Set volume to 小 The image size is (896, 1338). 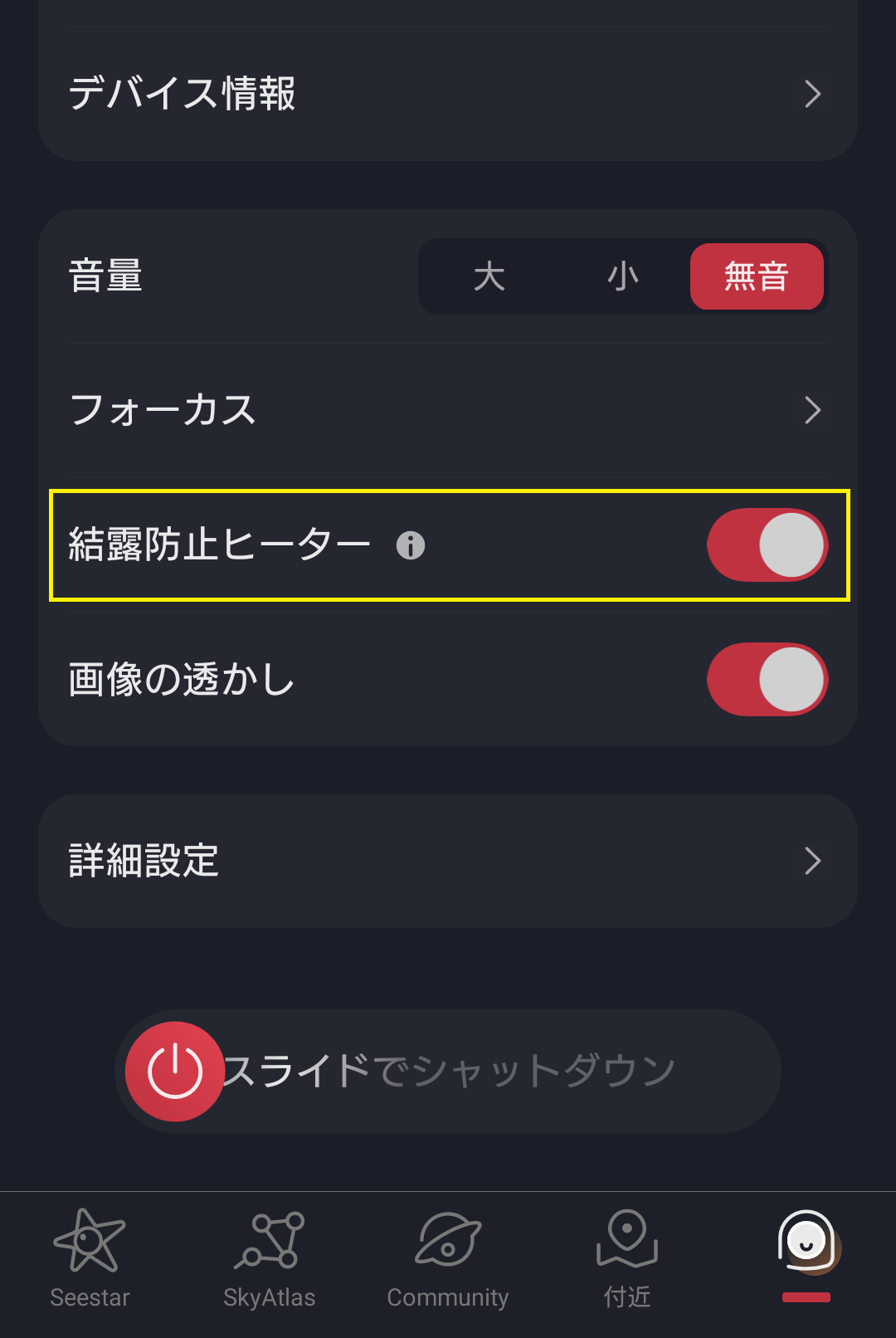pos(623,276)
